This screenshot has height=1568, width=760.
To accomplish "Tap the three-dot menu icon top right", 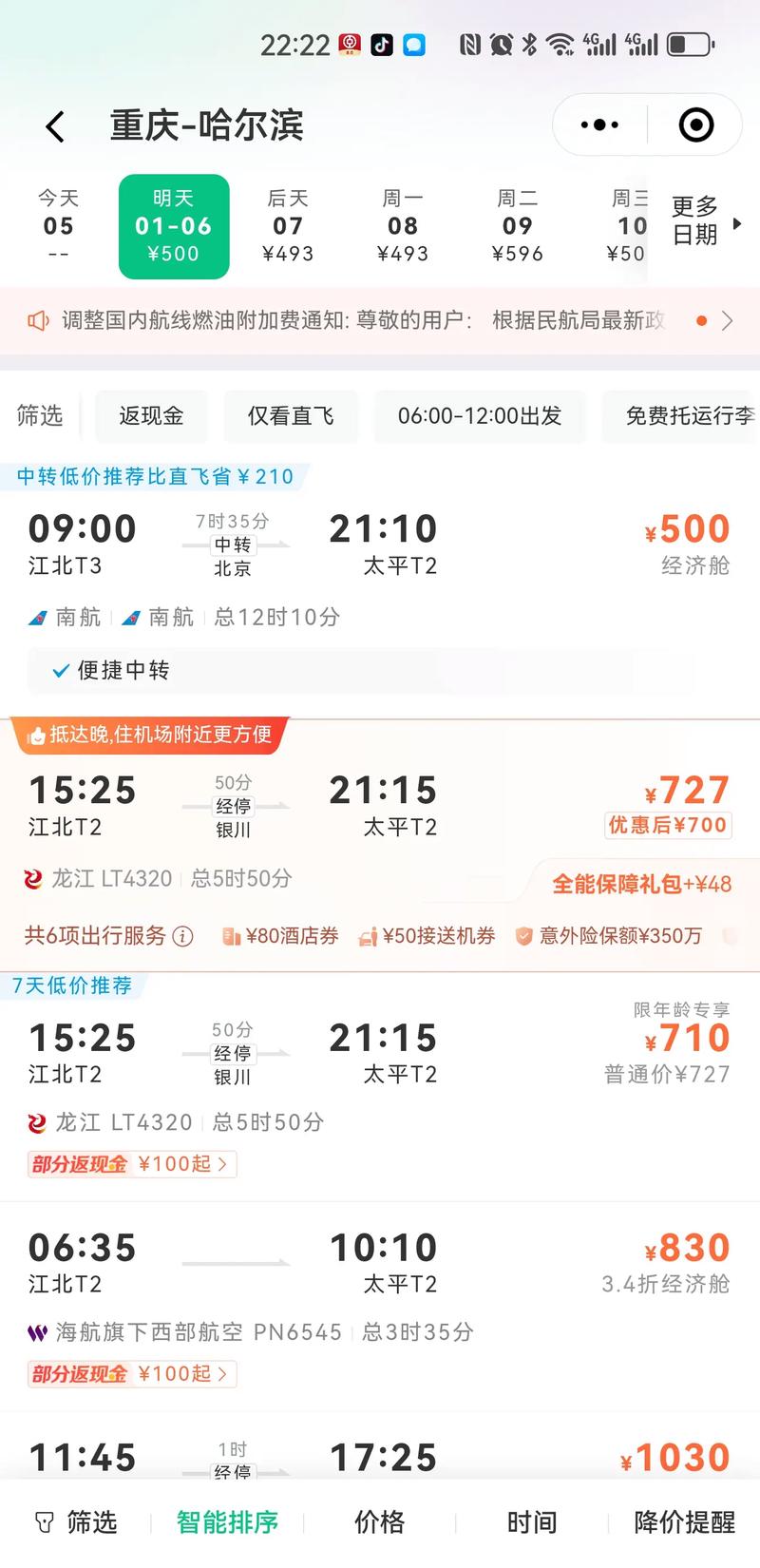I will [x=598, y=124].
